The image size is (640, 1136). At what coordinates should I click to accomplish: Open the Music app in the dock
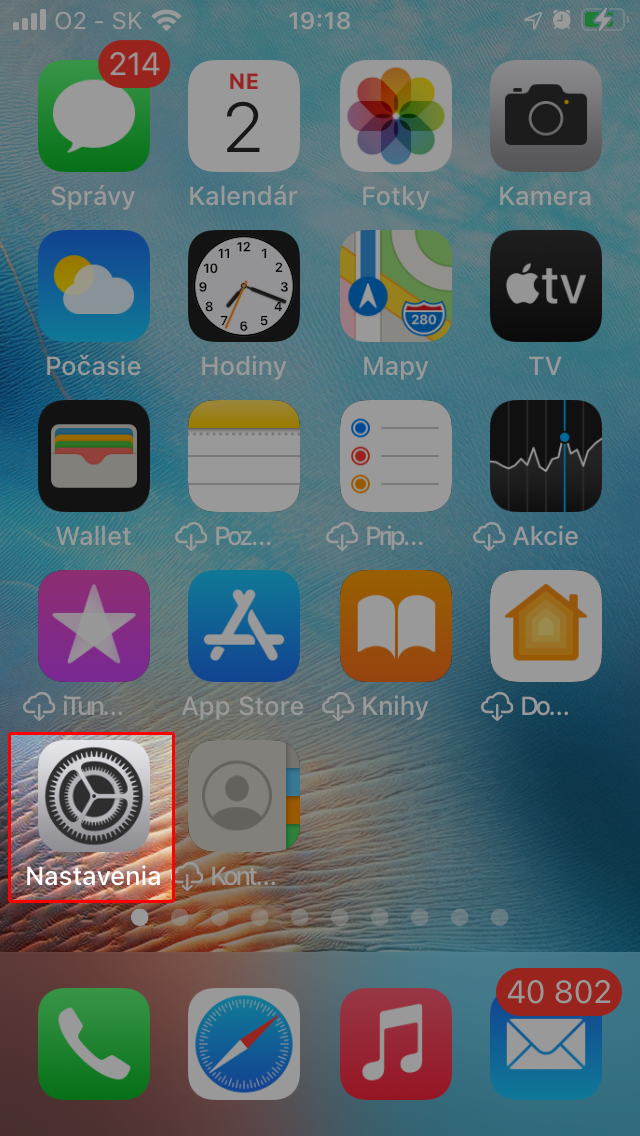tap(396, 1044)
